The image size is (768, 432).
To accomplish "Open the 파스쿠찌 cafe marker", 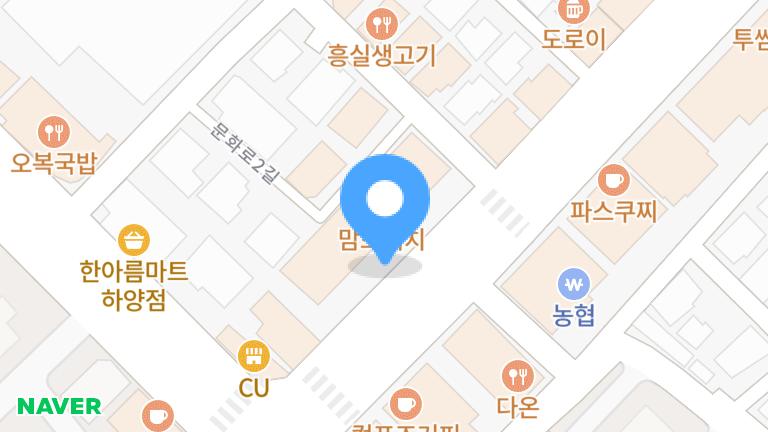I will pyautogui.click(x=613, y=181).
